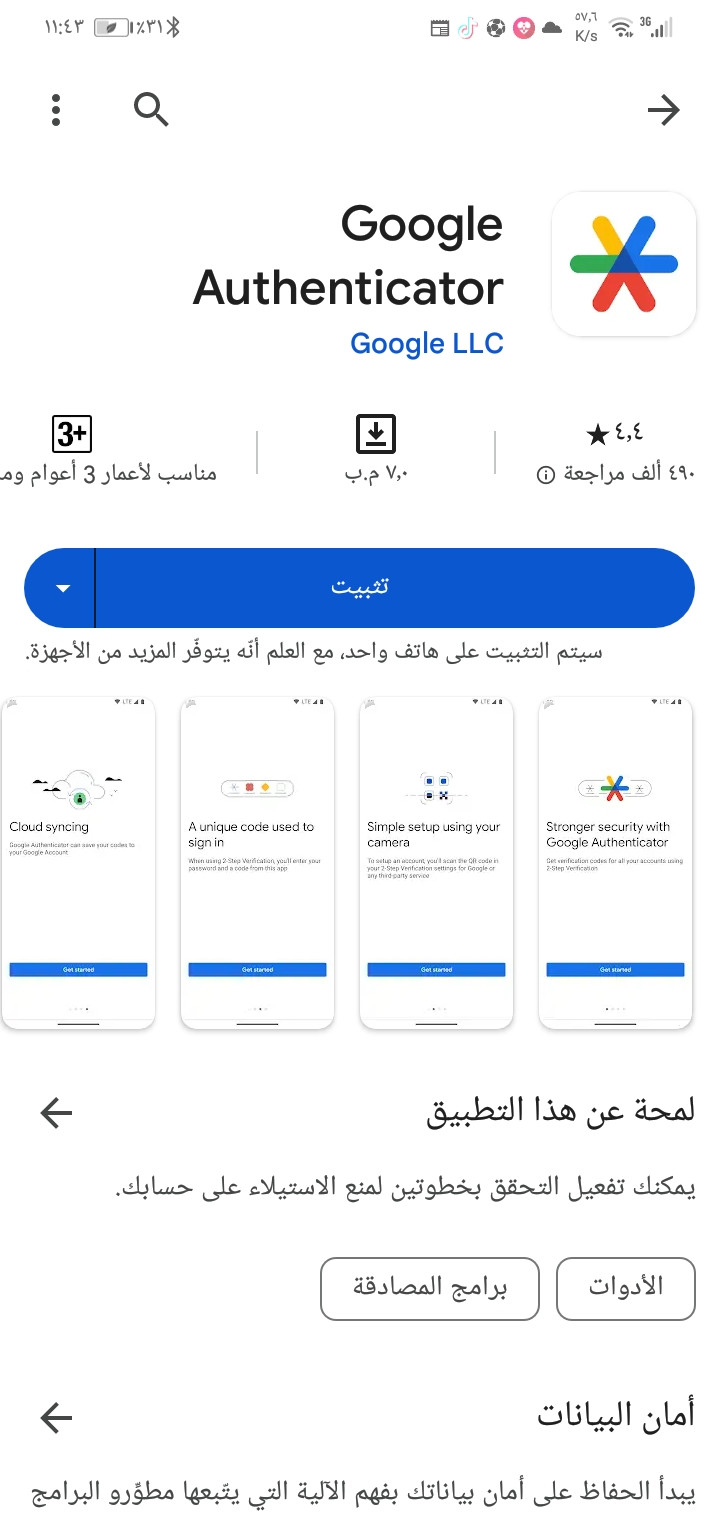
Task: Select the برامج المصادقة chip
Action: (430, 1288)
